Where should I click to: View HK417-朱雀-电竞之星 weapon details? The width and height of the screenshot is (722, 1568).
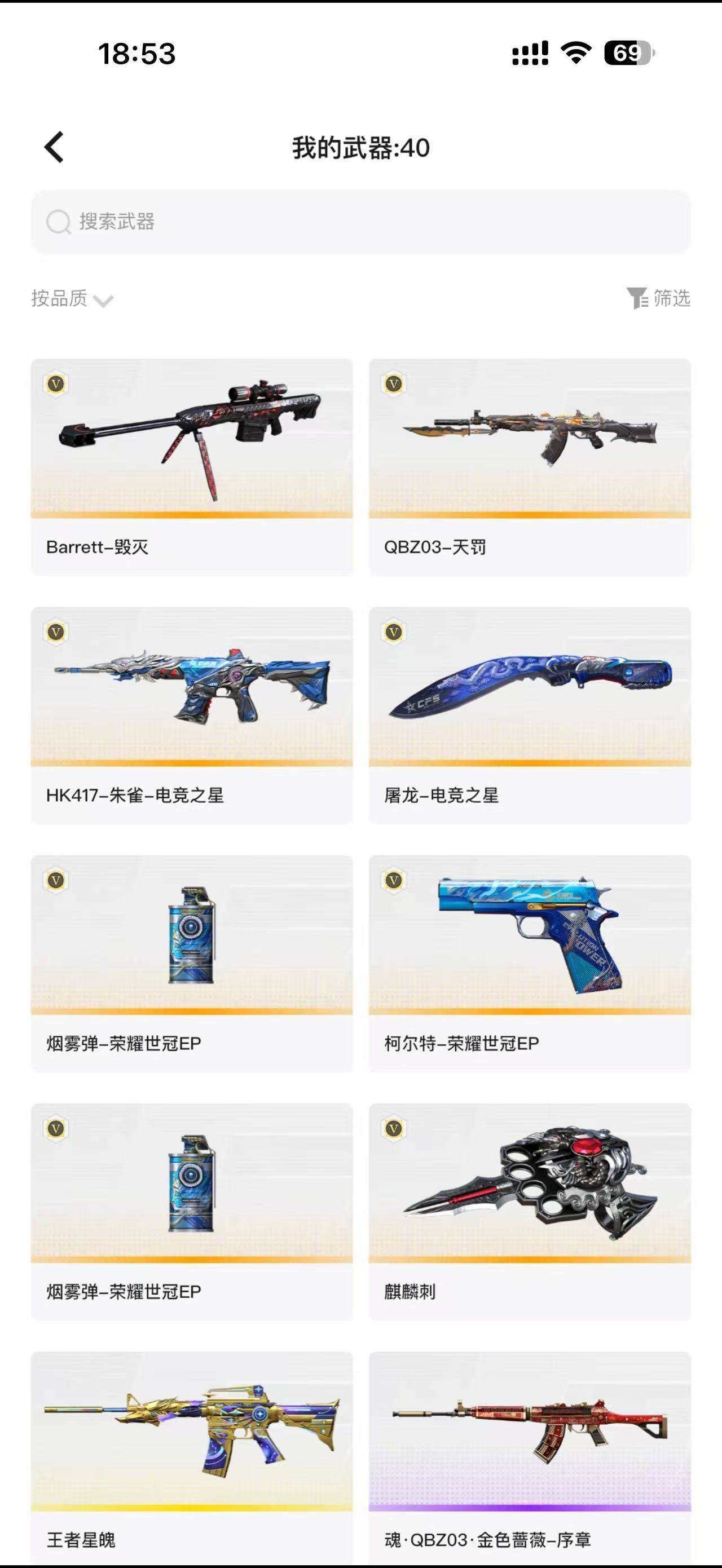click(x=191, y=714)
